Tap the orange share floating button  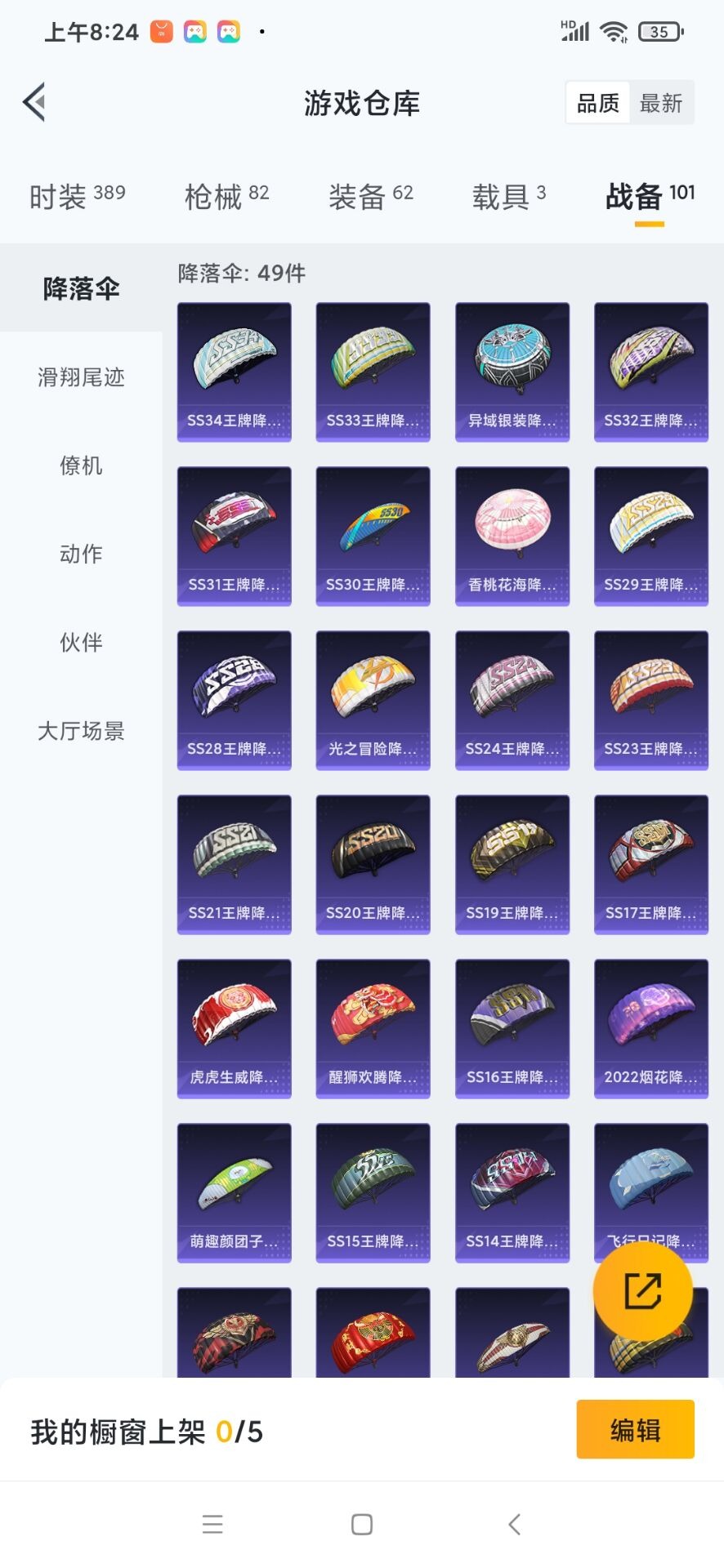643,1291
